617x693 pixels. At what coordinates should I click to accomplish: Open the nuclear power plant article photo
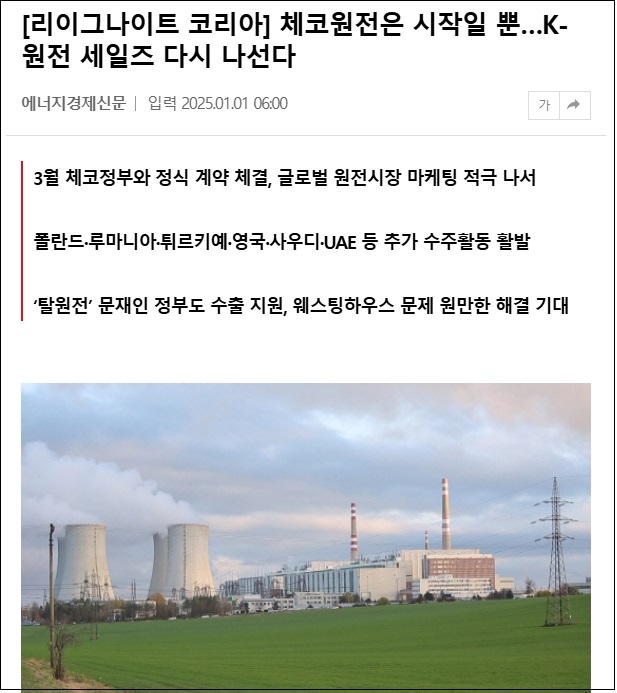pos(306,537)
